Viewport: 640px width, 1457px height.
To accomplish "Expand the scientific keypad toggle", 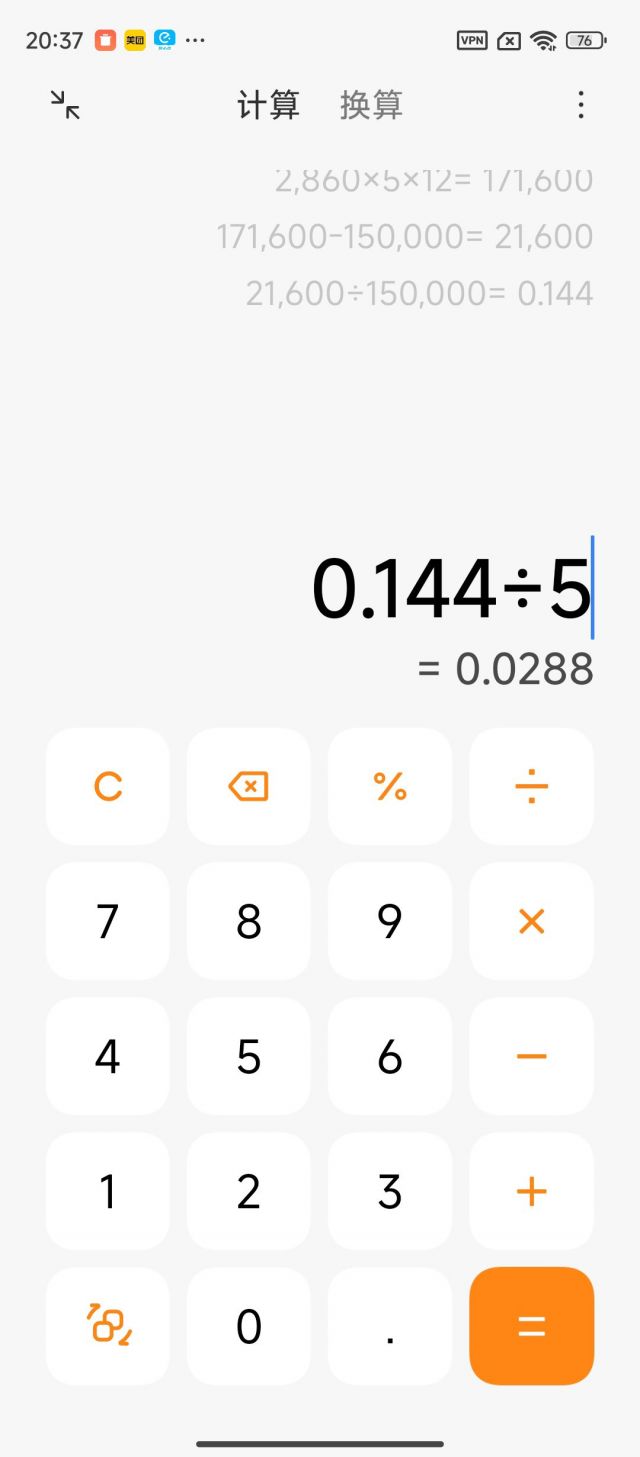I will point(108,1326).
